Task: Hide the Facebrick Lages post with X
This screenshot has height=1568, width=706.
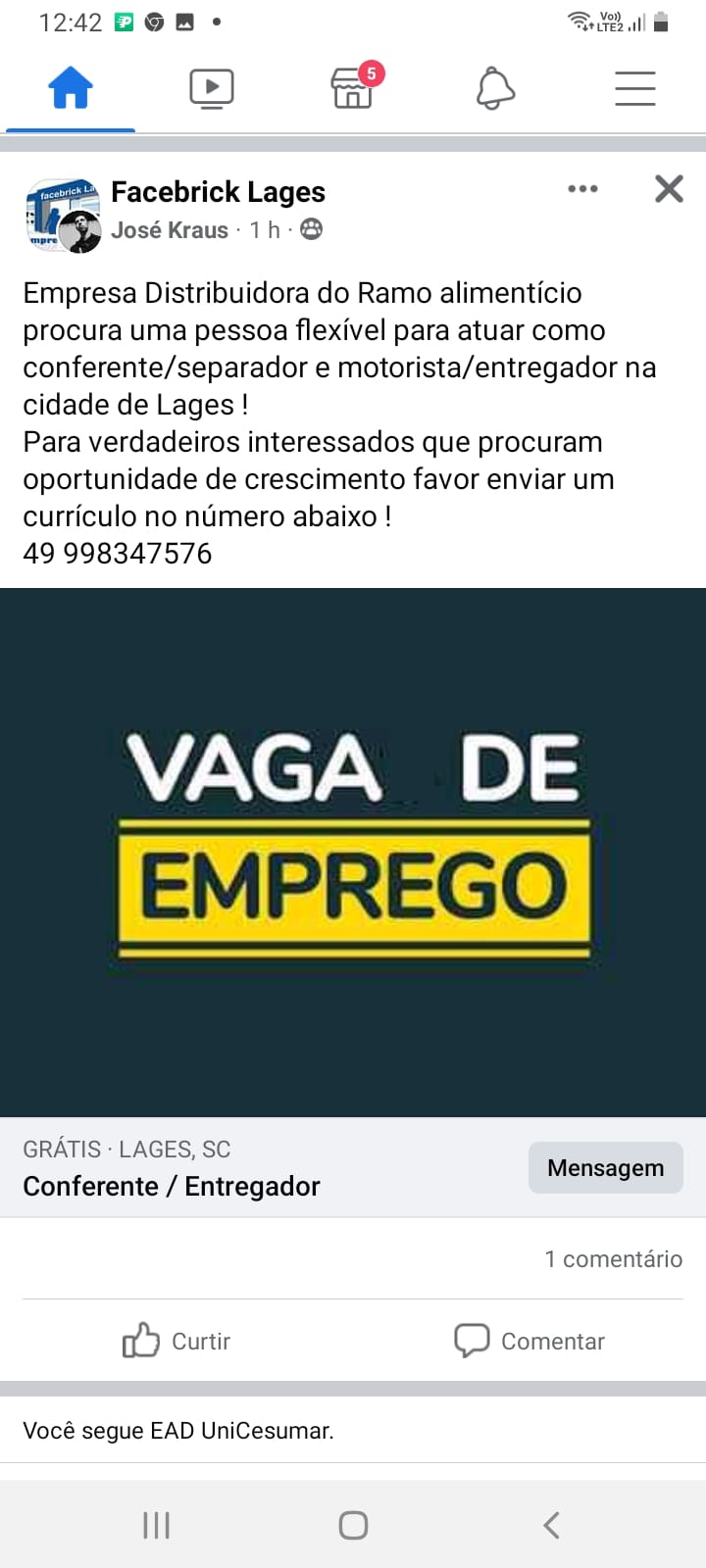Action: (x=669, y=188)
